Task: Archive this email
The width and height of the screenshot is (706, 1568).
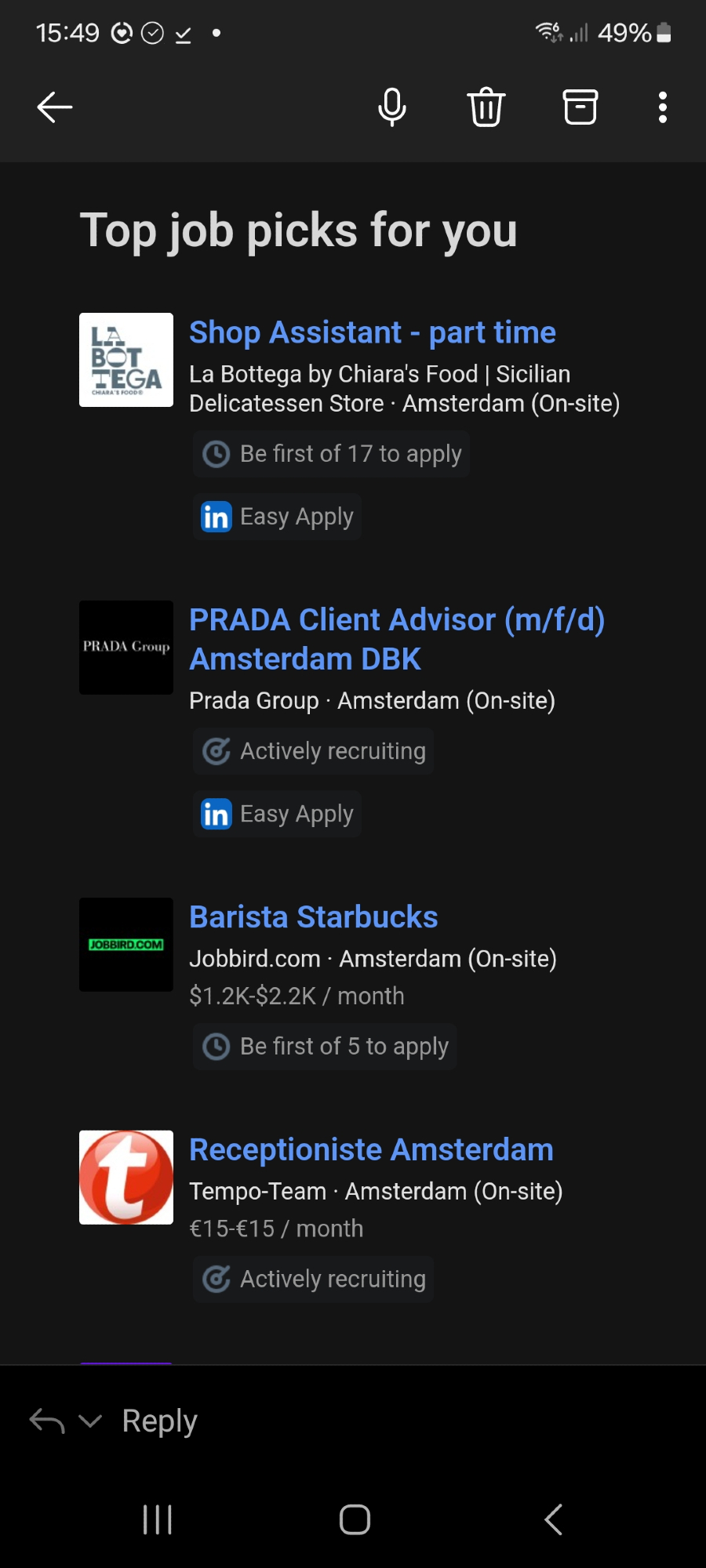Action: coord(580,107)
